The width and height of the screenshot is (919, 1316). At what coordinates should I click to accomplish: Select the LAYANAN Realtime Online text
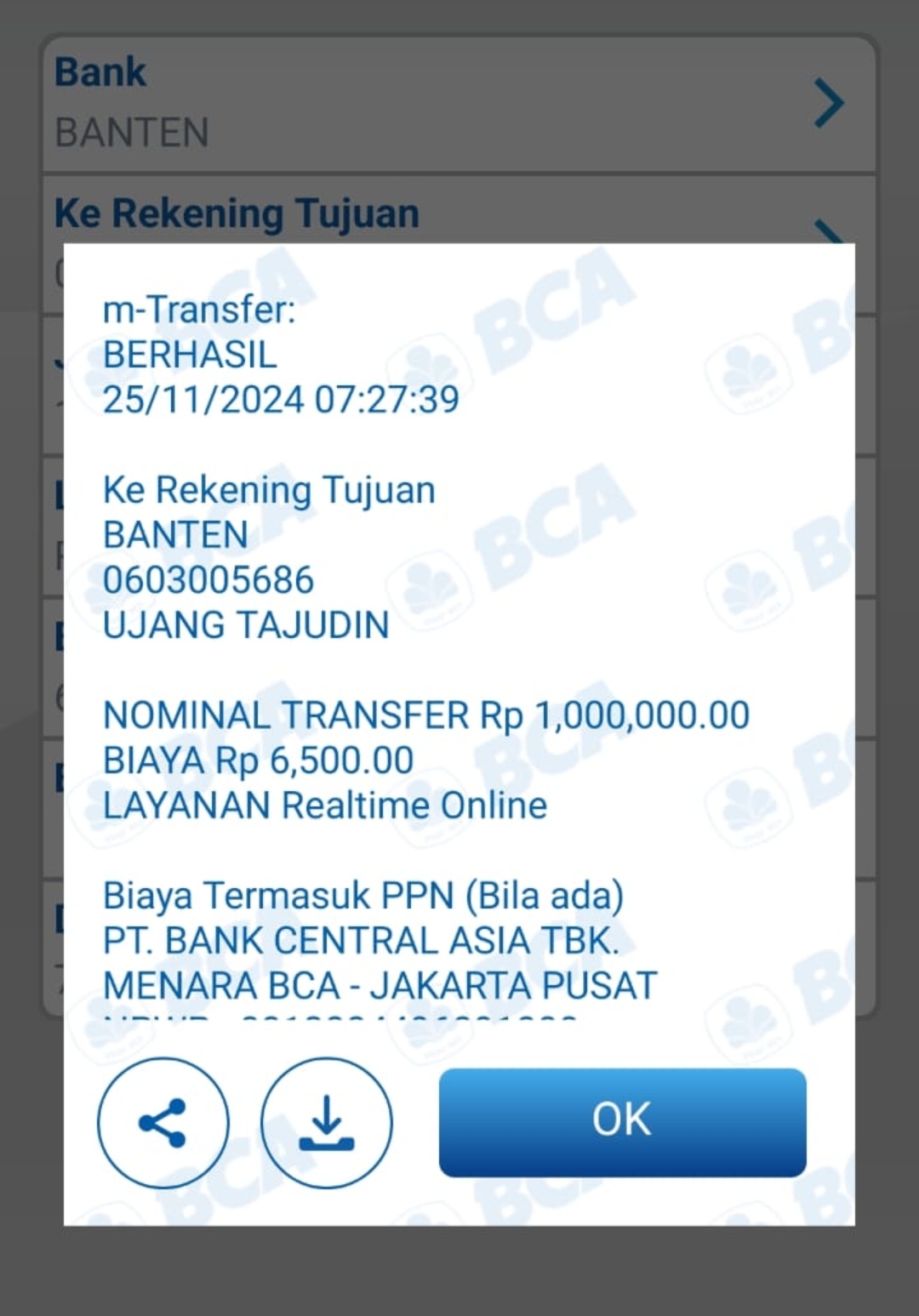click(324, 805)
